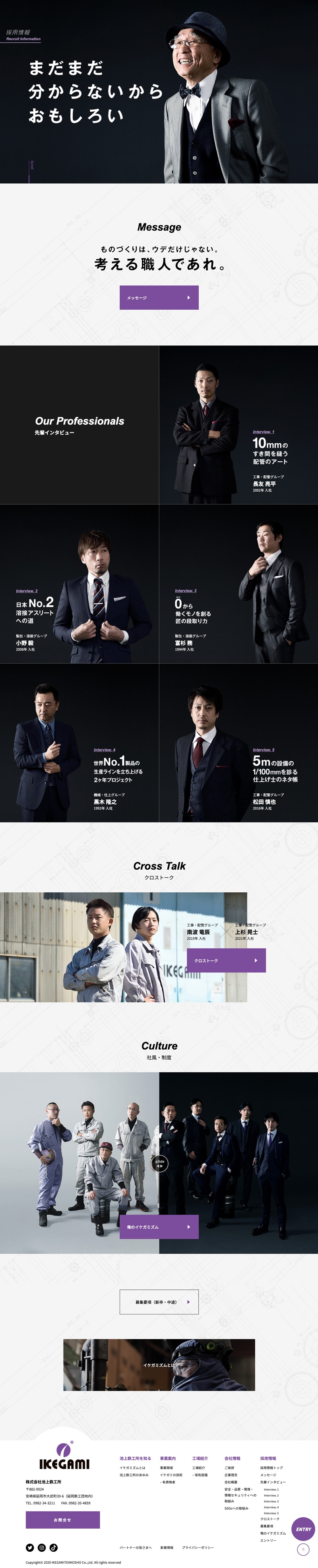Viewport: 318px width, 1568px height.
Task: Tap the back-to-top arrow button
Action: [x=303, y=1549]
